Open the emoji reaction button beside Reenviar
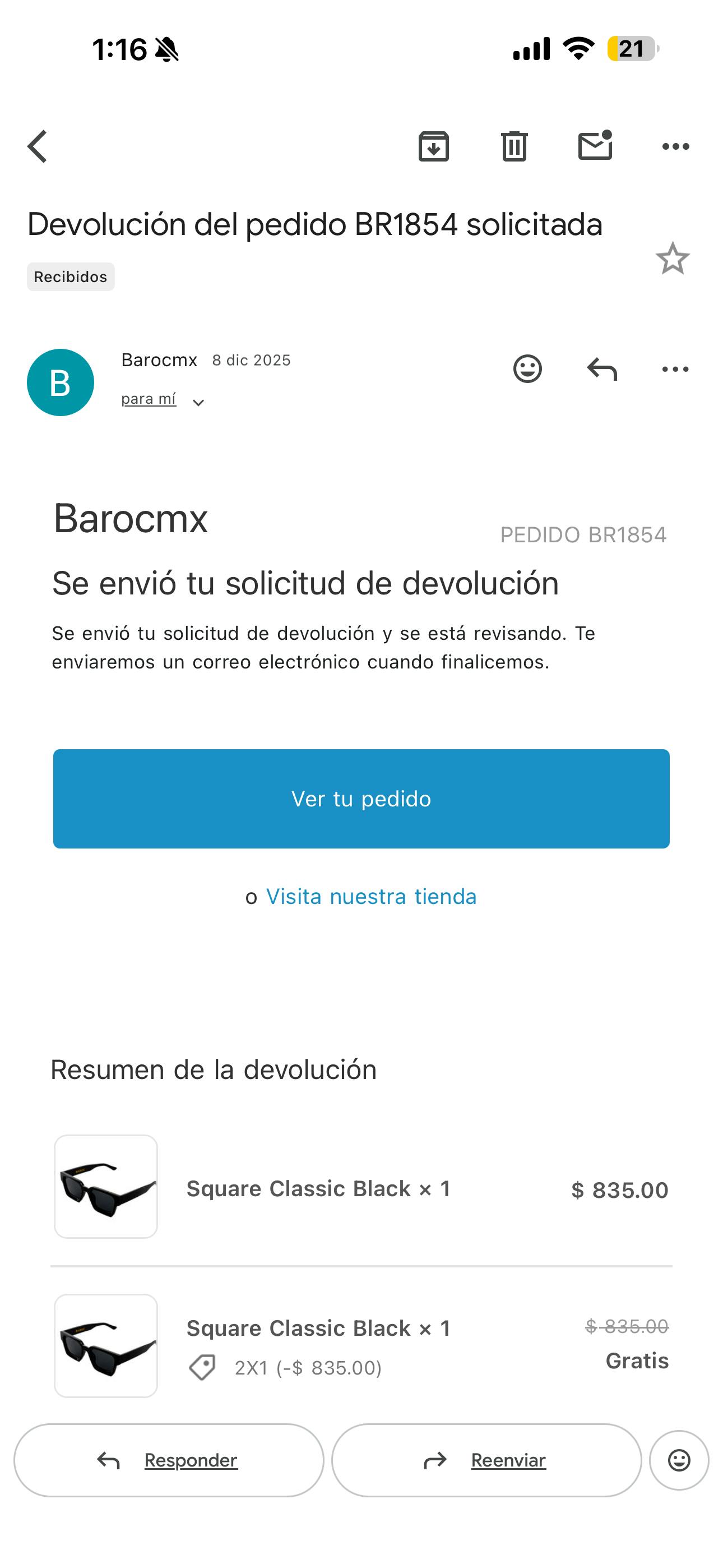 tap(679, 1460)
